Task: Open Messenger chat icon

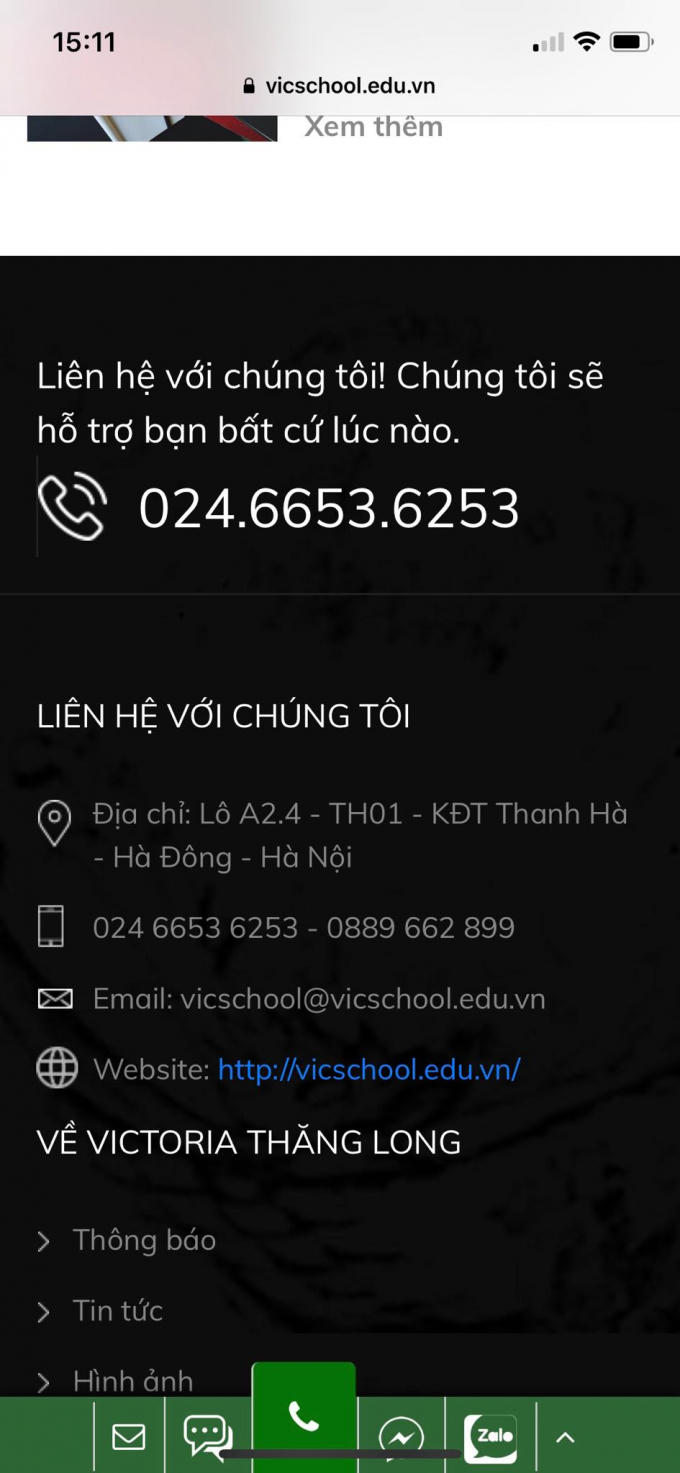Action: click(401, 1438)
